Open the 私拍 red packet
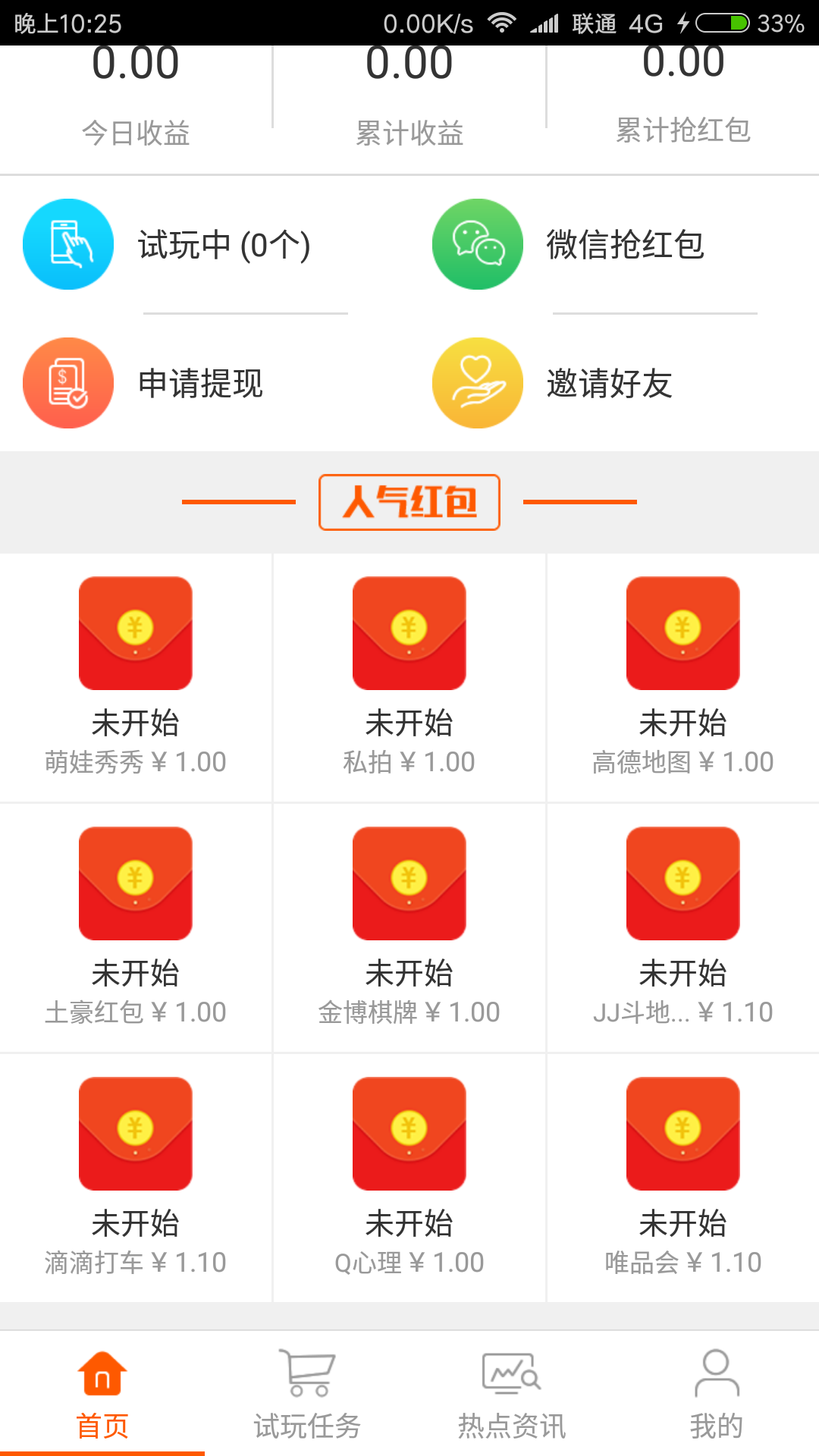819x1456 pixels. (x=409, y=677)
